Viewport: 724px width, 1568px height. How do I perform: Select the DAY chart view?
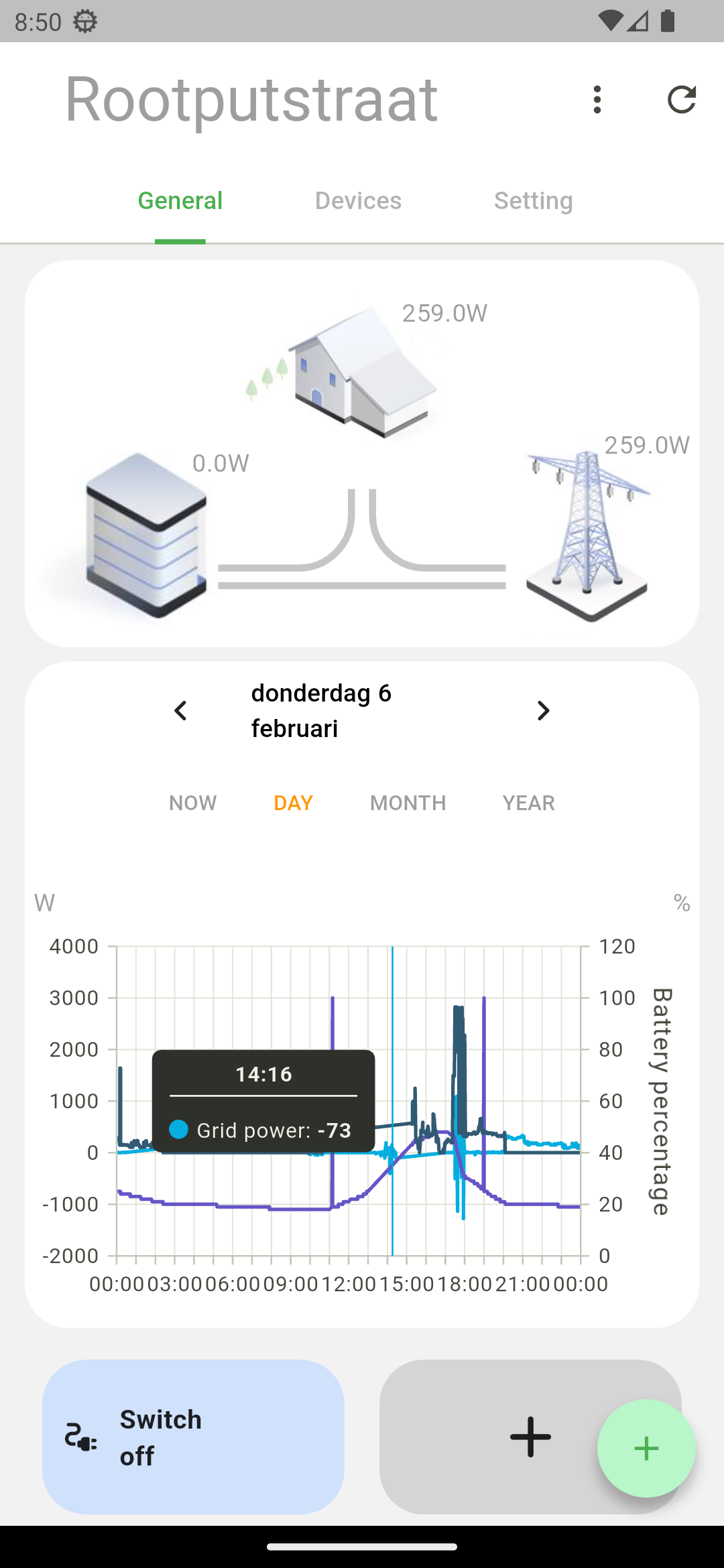click(293, 803)
